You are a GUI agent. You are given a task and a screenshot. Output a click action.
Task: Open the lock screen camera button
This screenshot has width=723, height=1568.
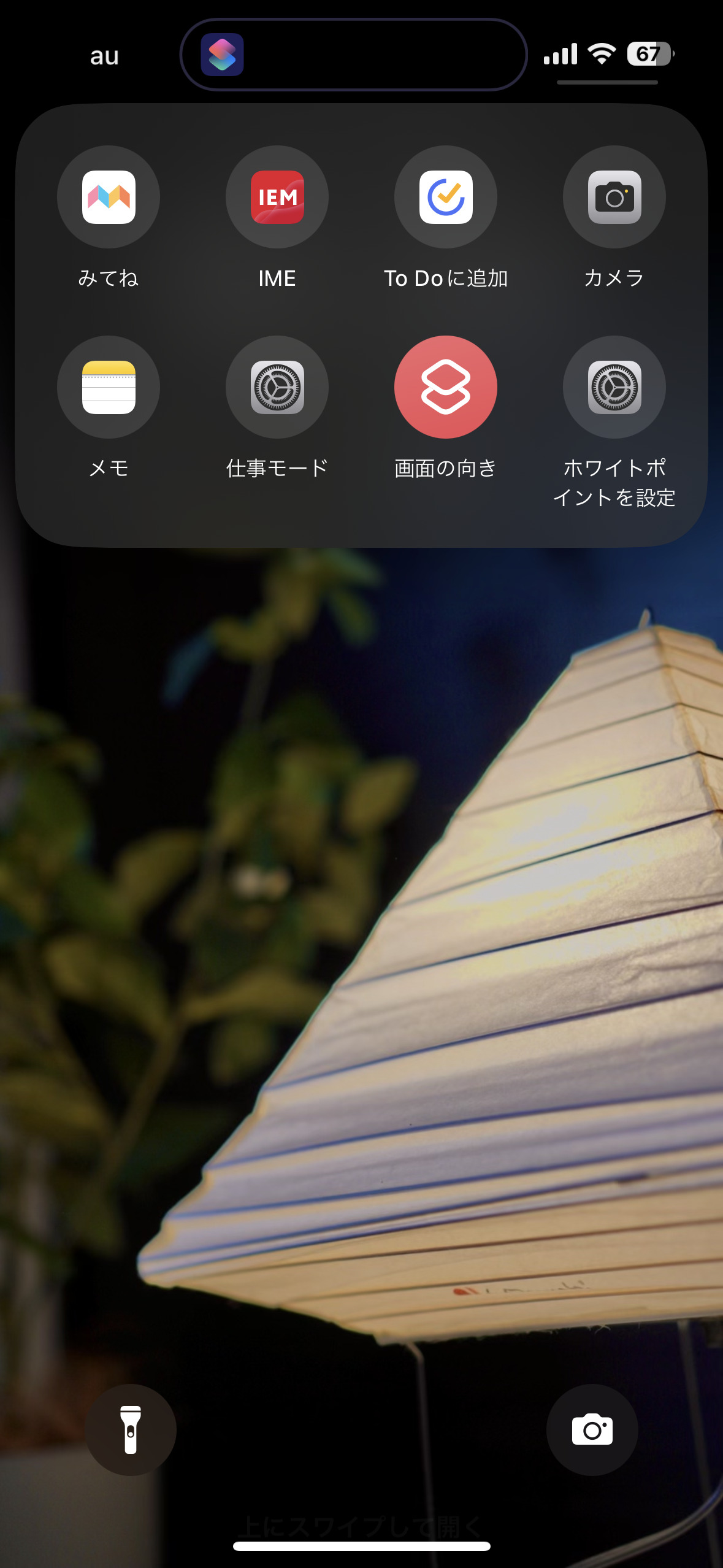(x=592, y=1430)
